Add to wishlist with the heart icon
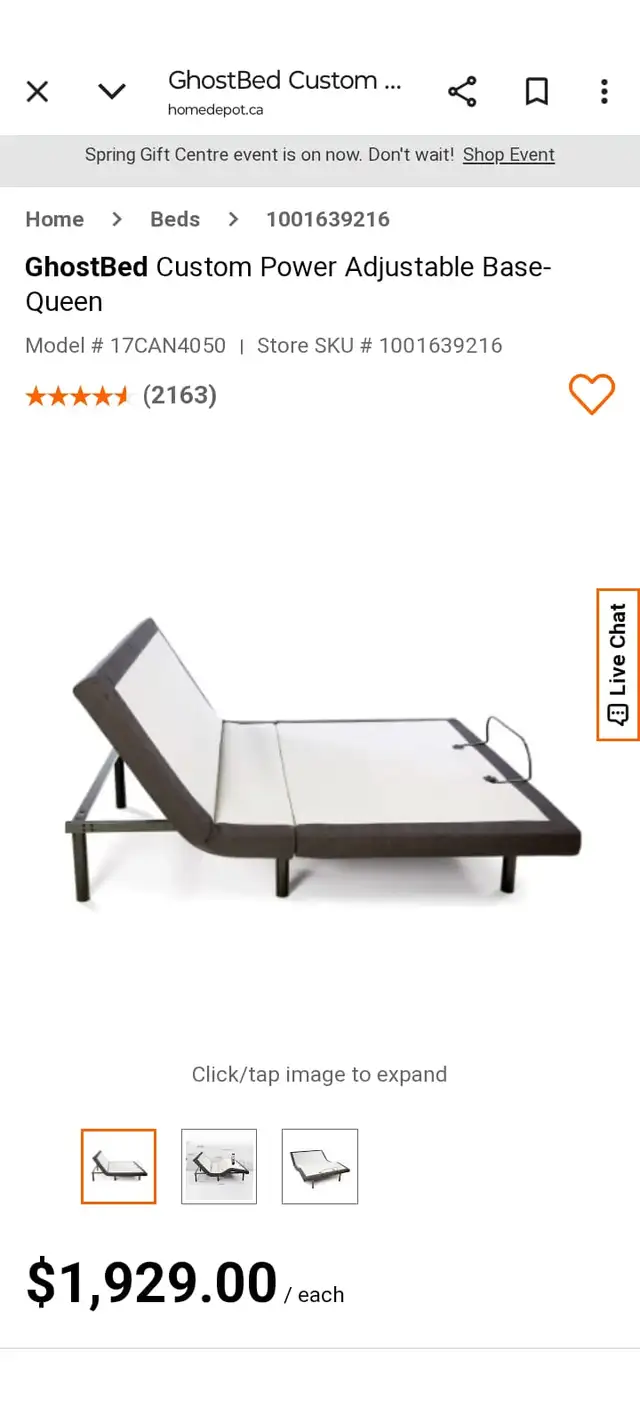The height and width of the screenshot is (1422, 640). click(x=592, y=394)
